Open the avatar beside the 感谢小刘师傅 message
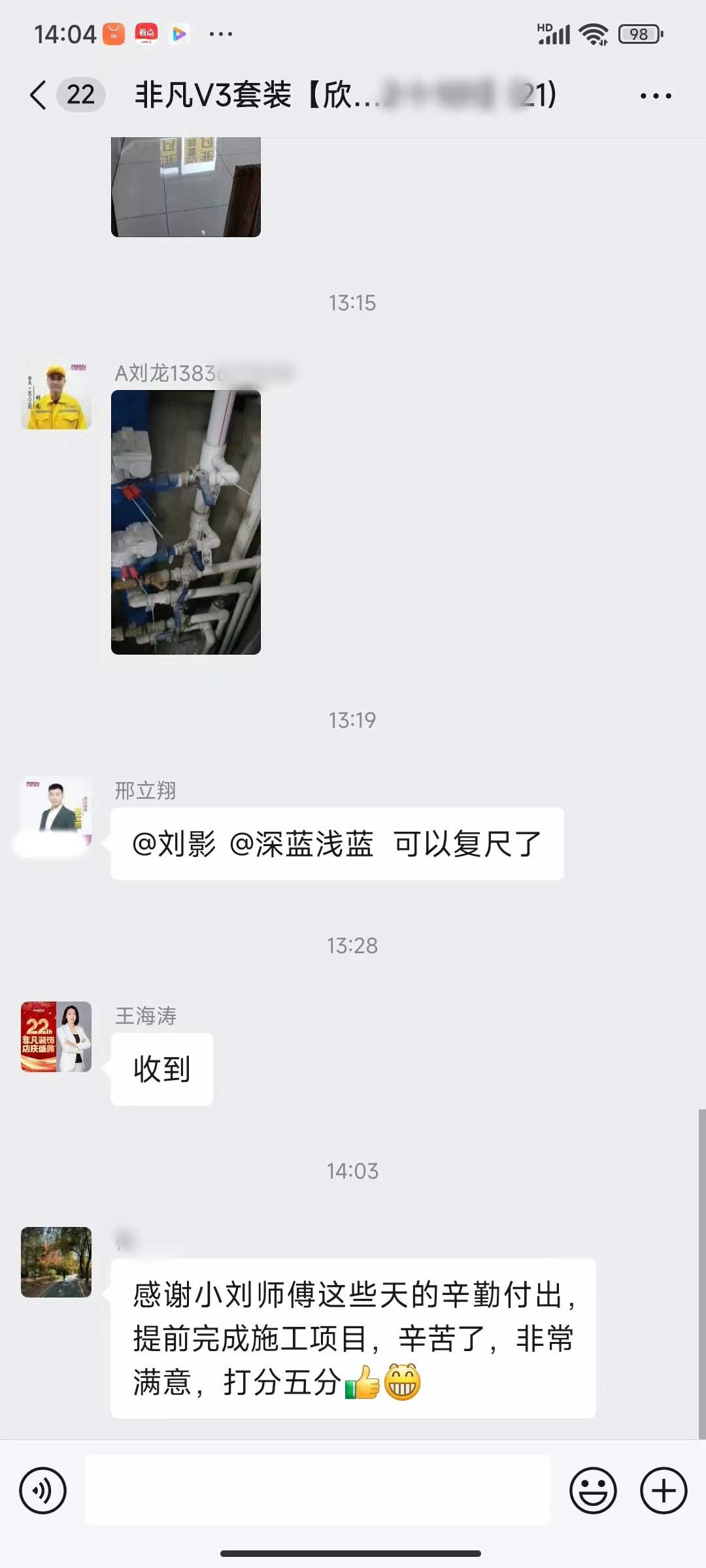The height and width of the screenshot is (1568, 706). coord(56,1262)
